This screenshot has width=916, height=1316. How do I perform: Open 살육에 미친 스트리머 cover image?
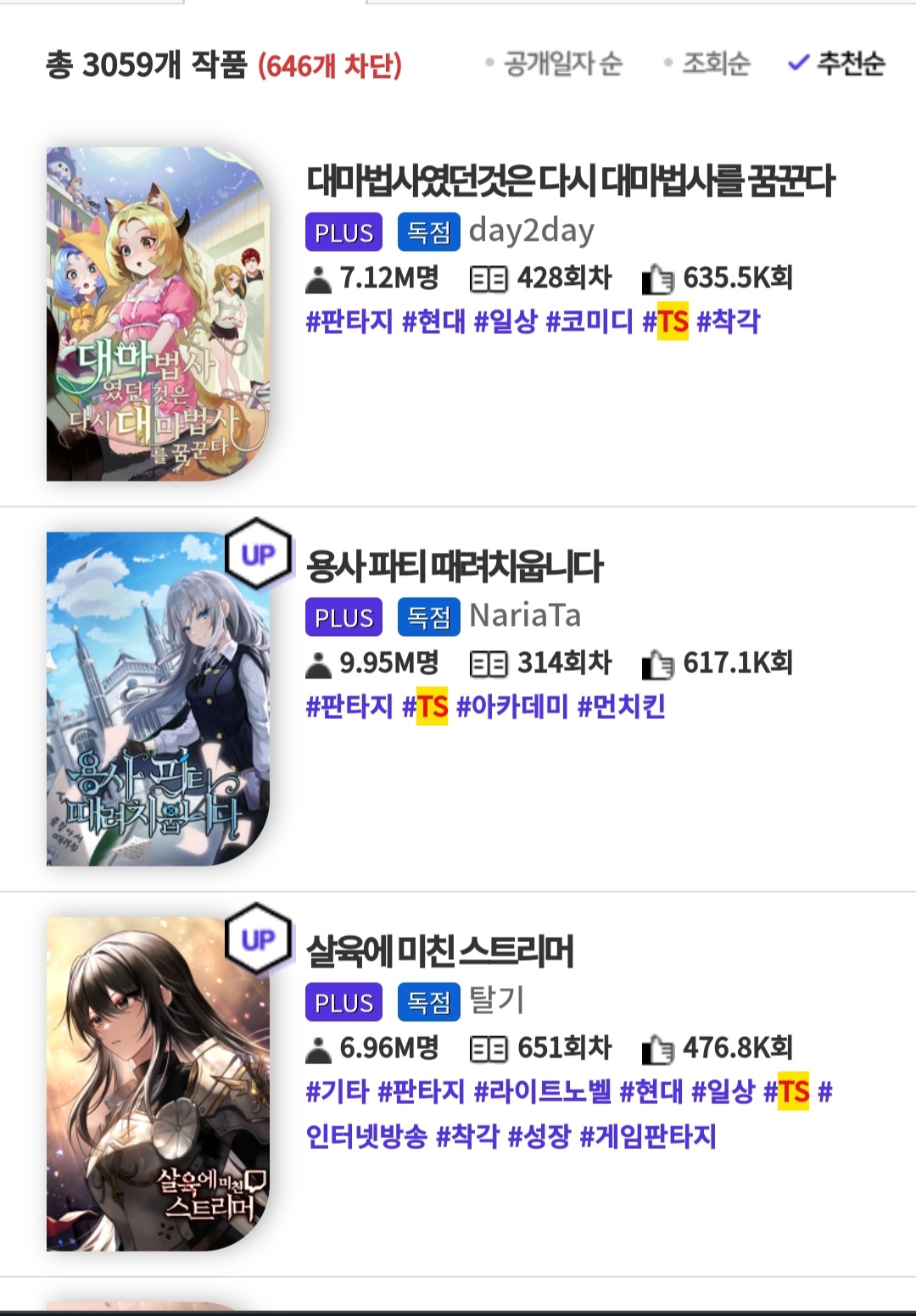click(x=158, y=1084)
